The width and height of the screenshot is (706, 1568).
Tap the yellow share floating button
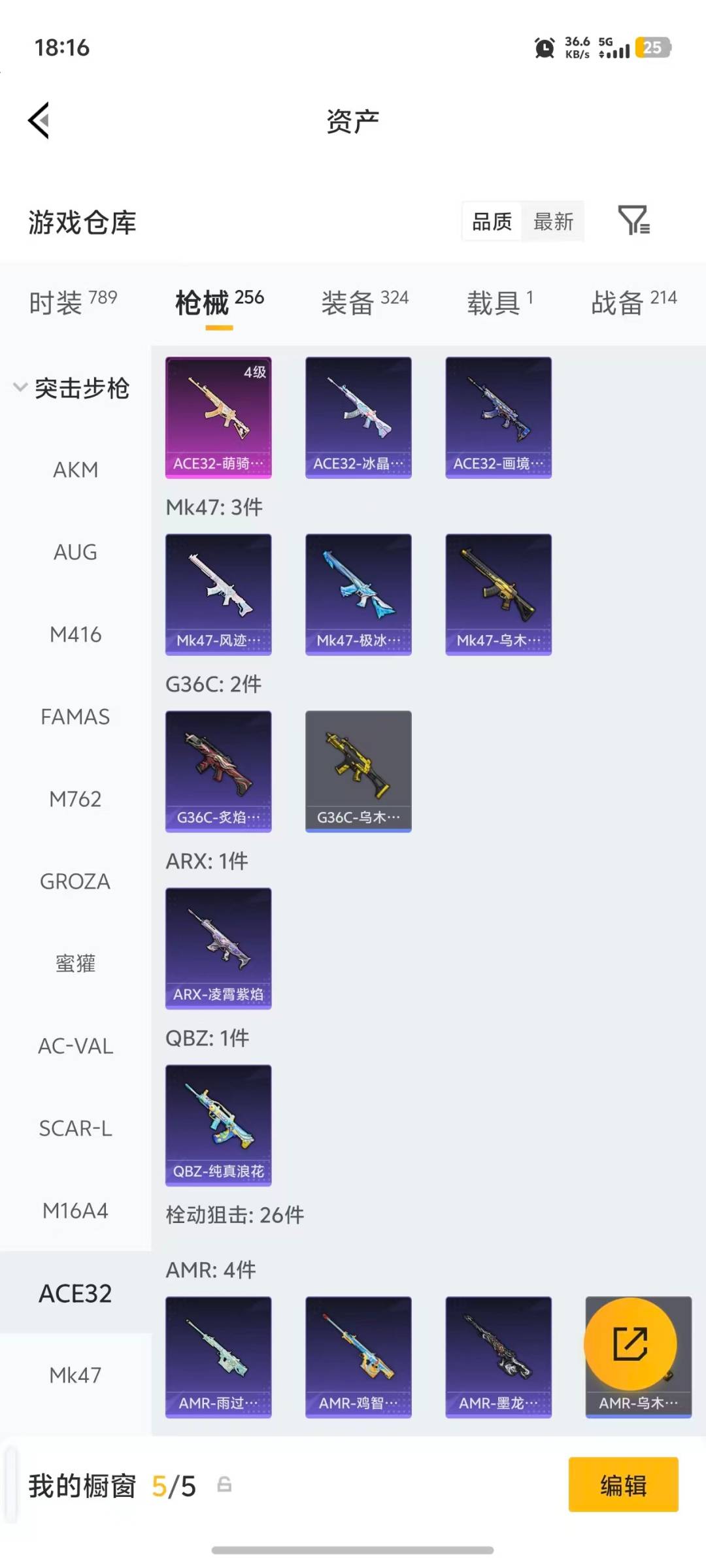[630, 1344]
